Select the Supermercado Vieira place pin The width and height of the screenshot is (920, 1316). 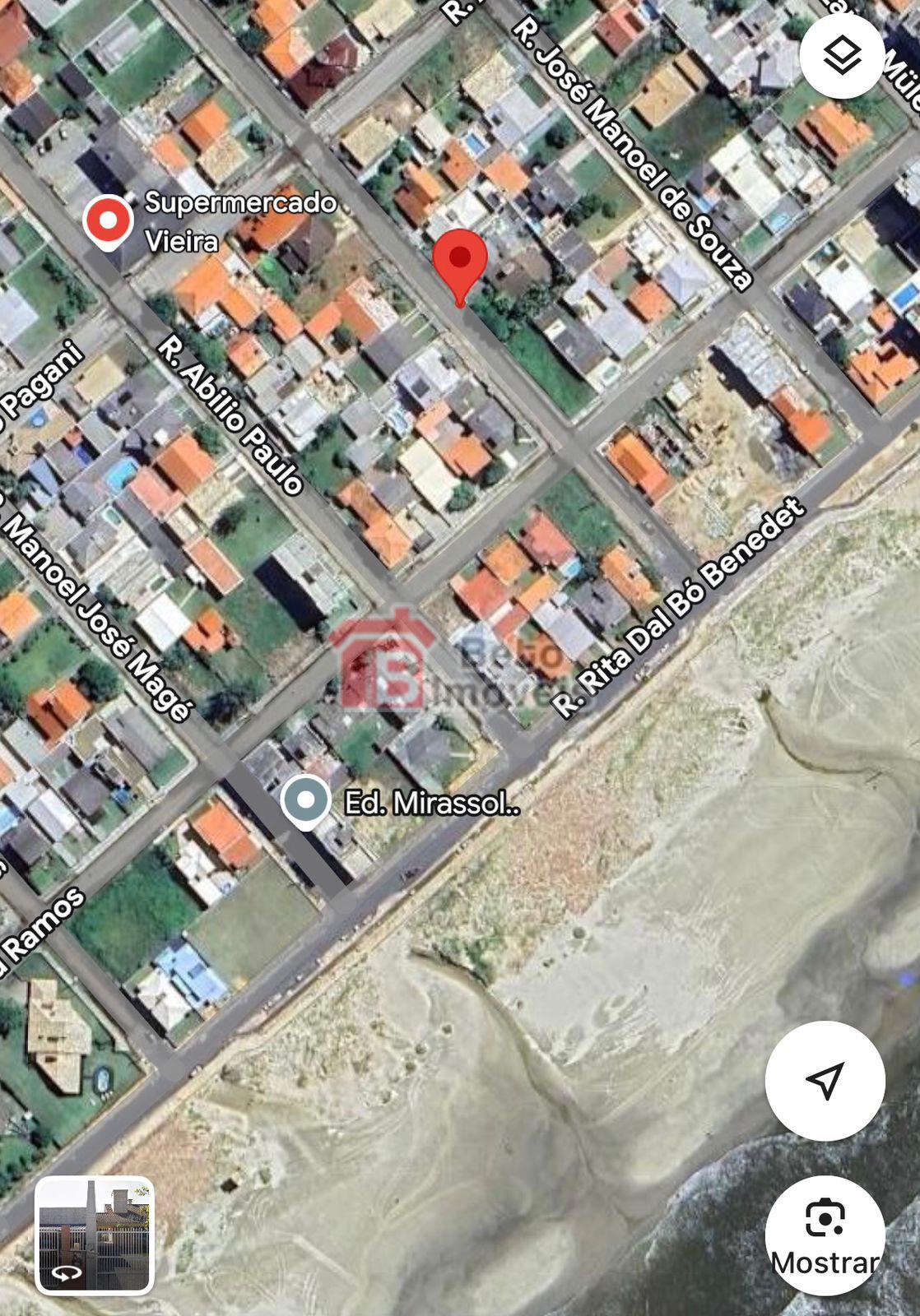click(x=109, y=220)
